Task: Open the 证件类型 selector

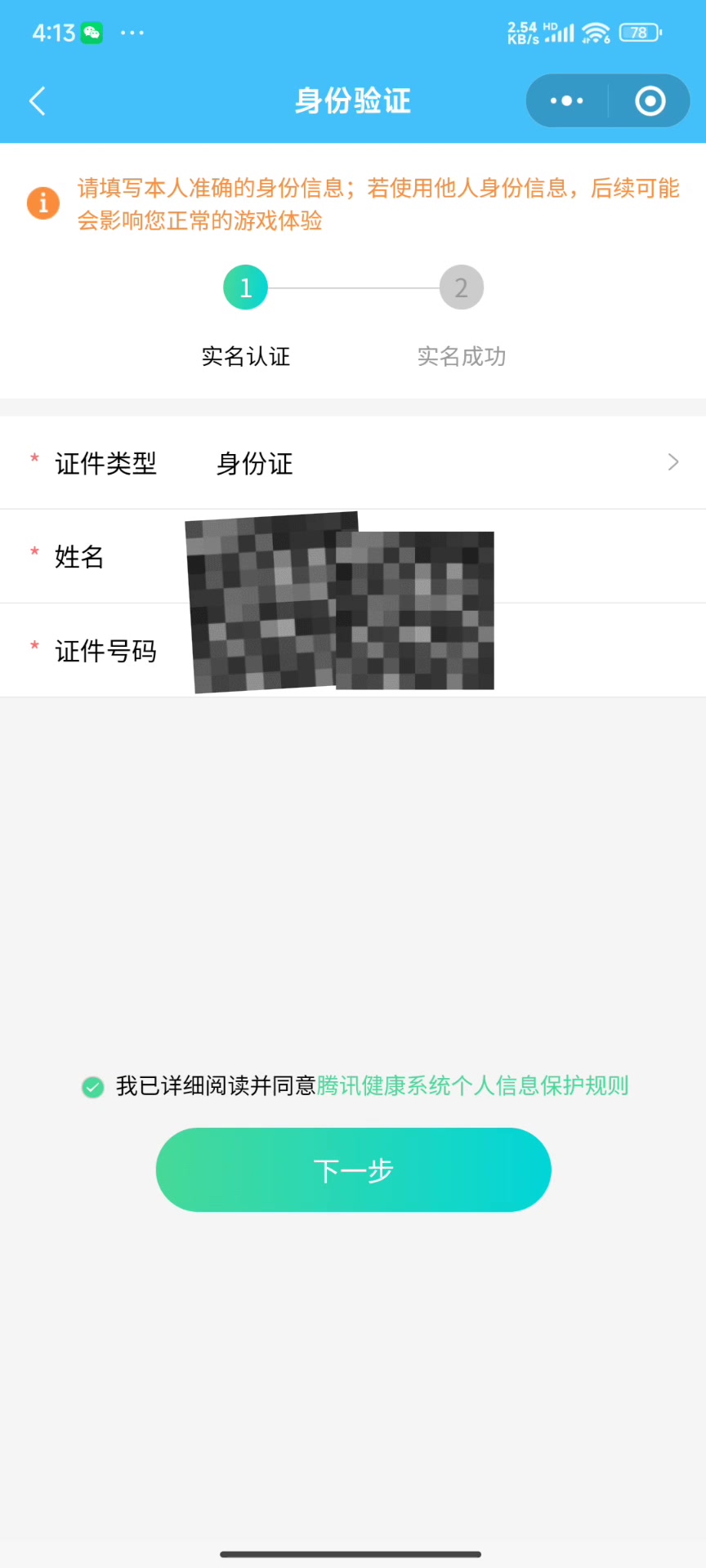Action: [x=441, y=463]
